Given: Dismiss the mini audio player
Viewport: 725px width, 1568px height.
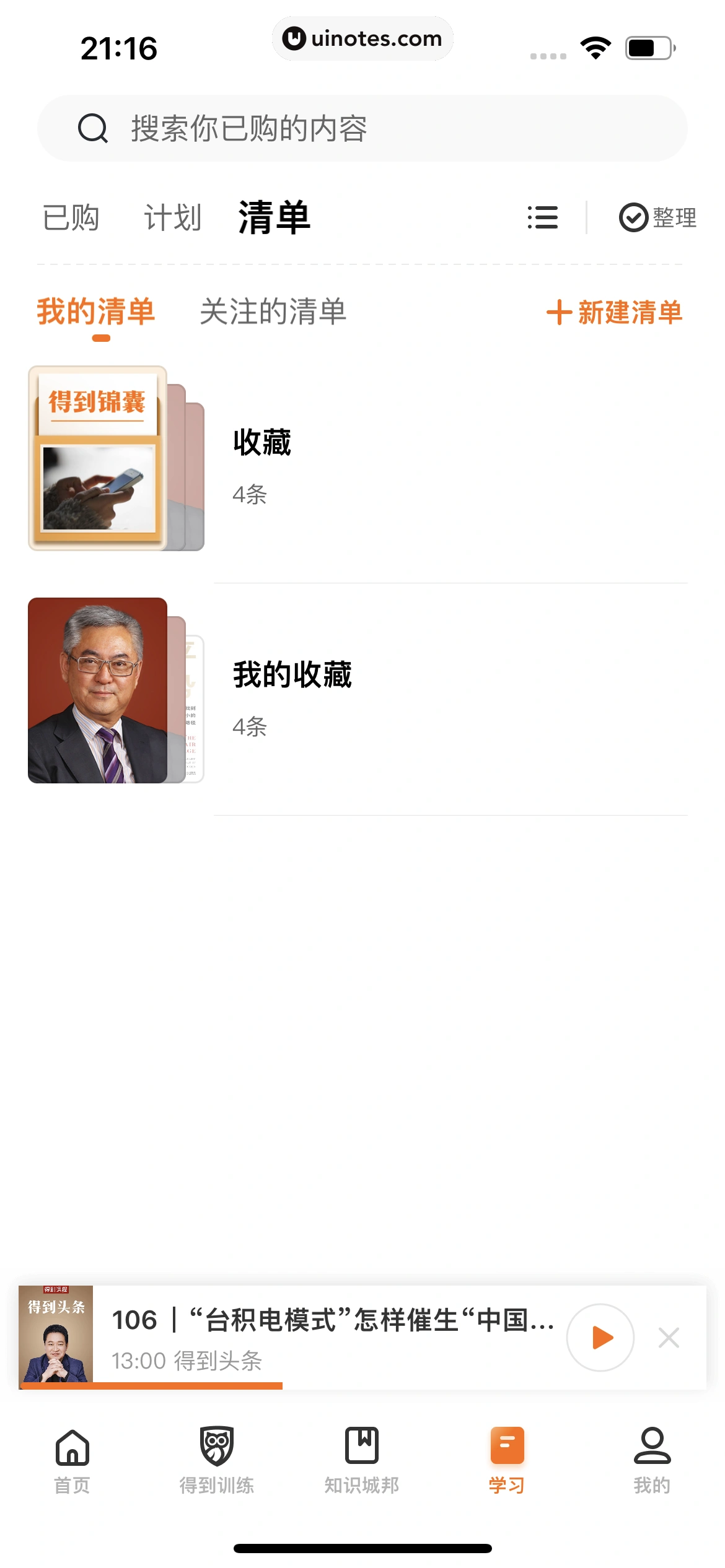Looking at the screenshot, I should (x=669, y=1338).
